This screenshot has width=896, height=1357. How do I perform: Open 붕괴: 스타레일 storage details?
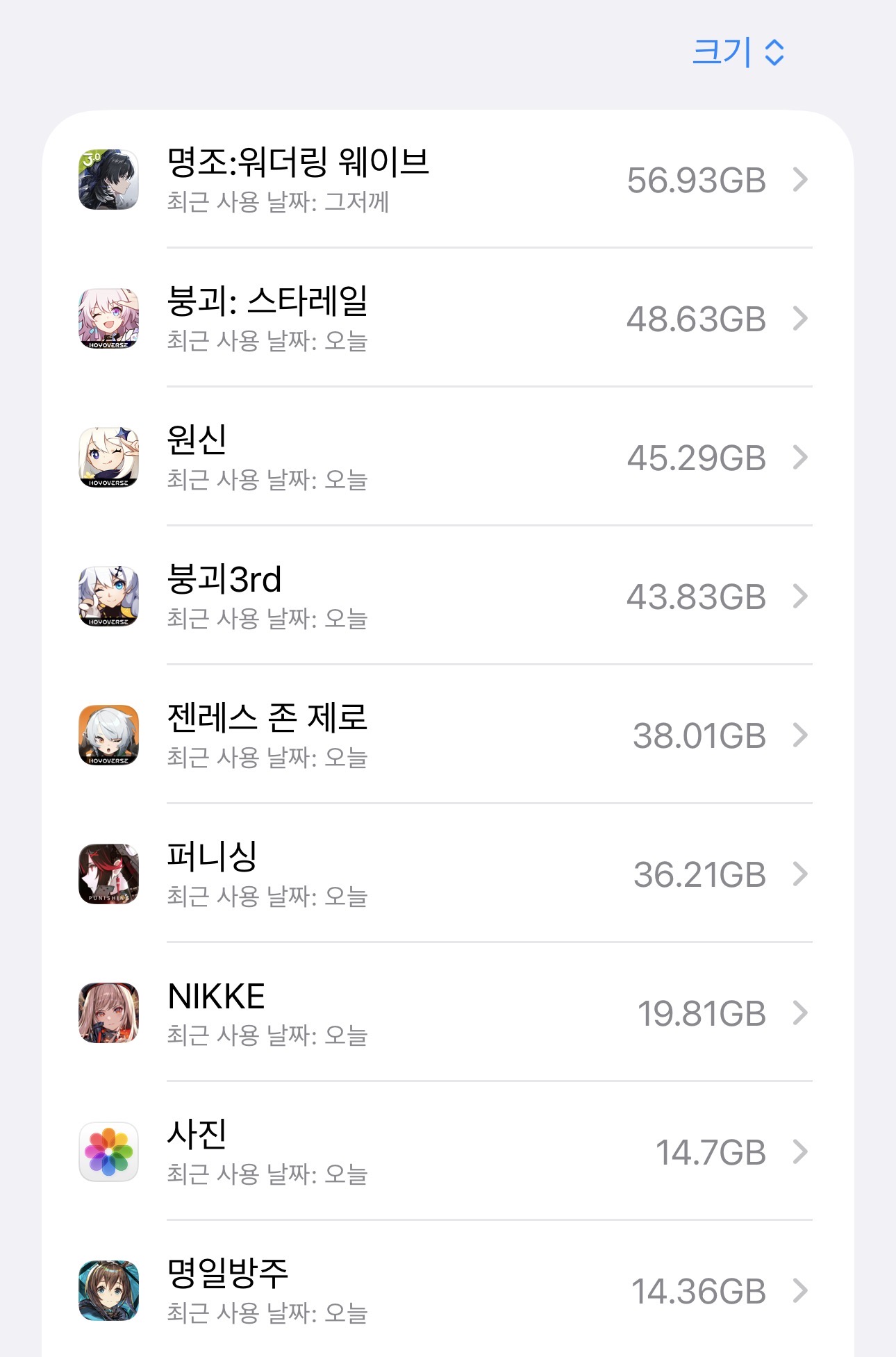tap(447, 318)
